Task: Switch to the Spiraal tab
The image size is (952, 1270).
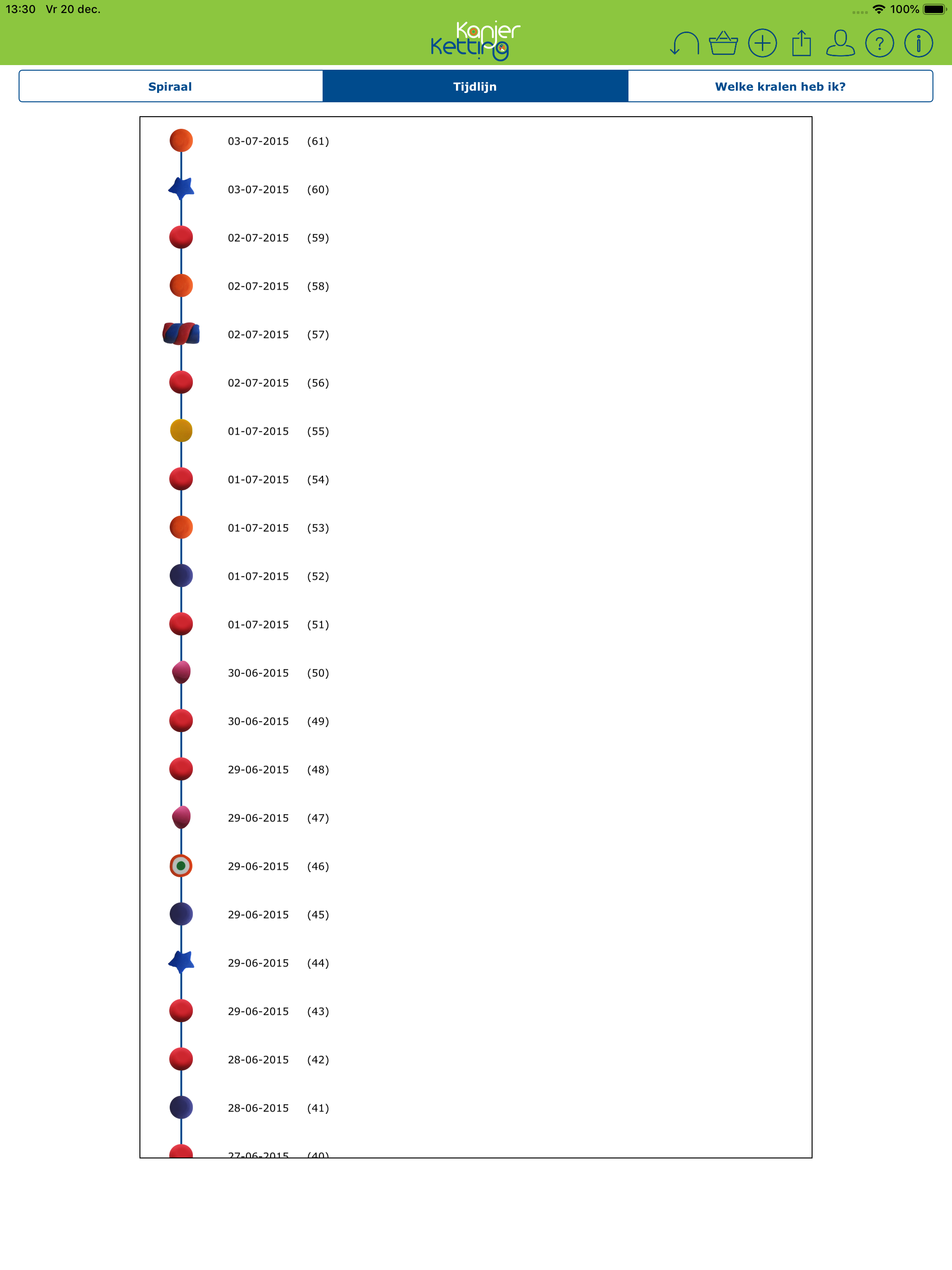Action: coord(170,86)
